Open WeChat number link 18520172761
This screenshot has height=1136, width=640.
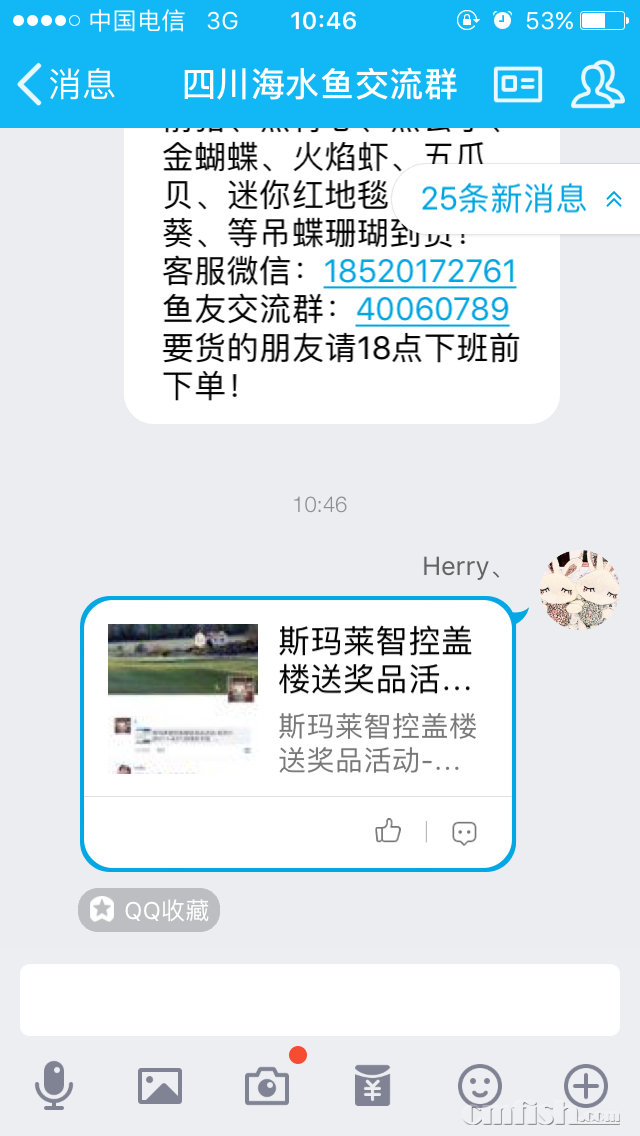coord(420,272)
